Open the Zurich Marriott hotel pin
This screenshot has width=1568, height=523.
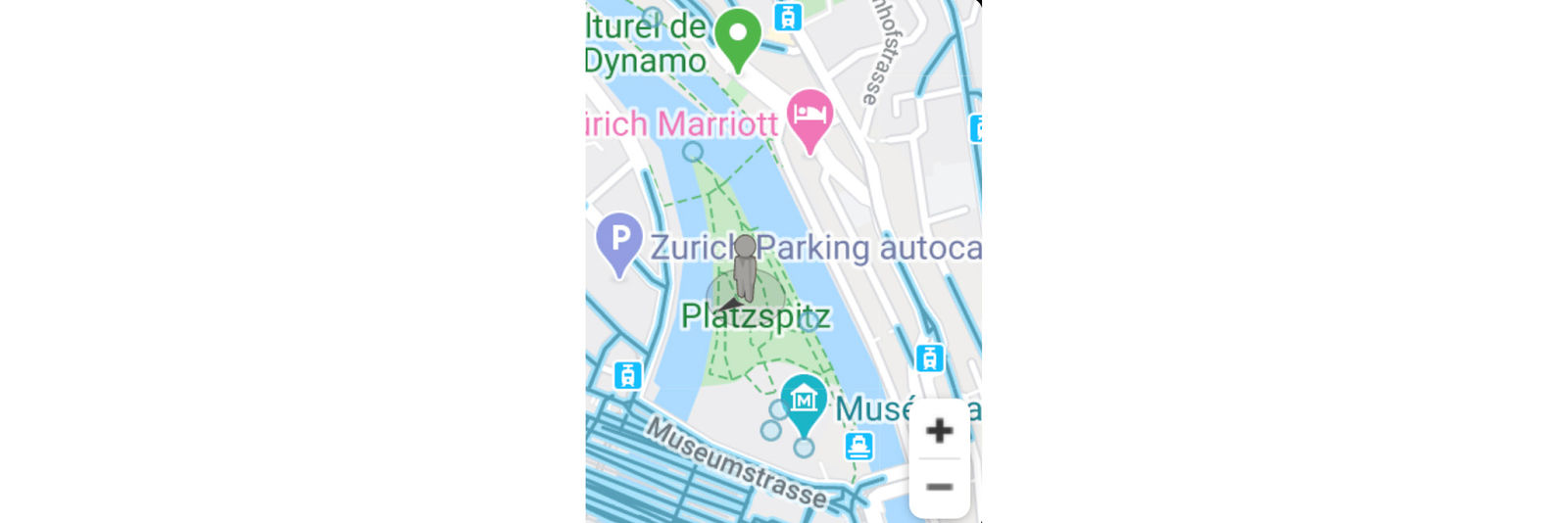tap(809, 117)
